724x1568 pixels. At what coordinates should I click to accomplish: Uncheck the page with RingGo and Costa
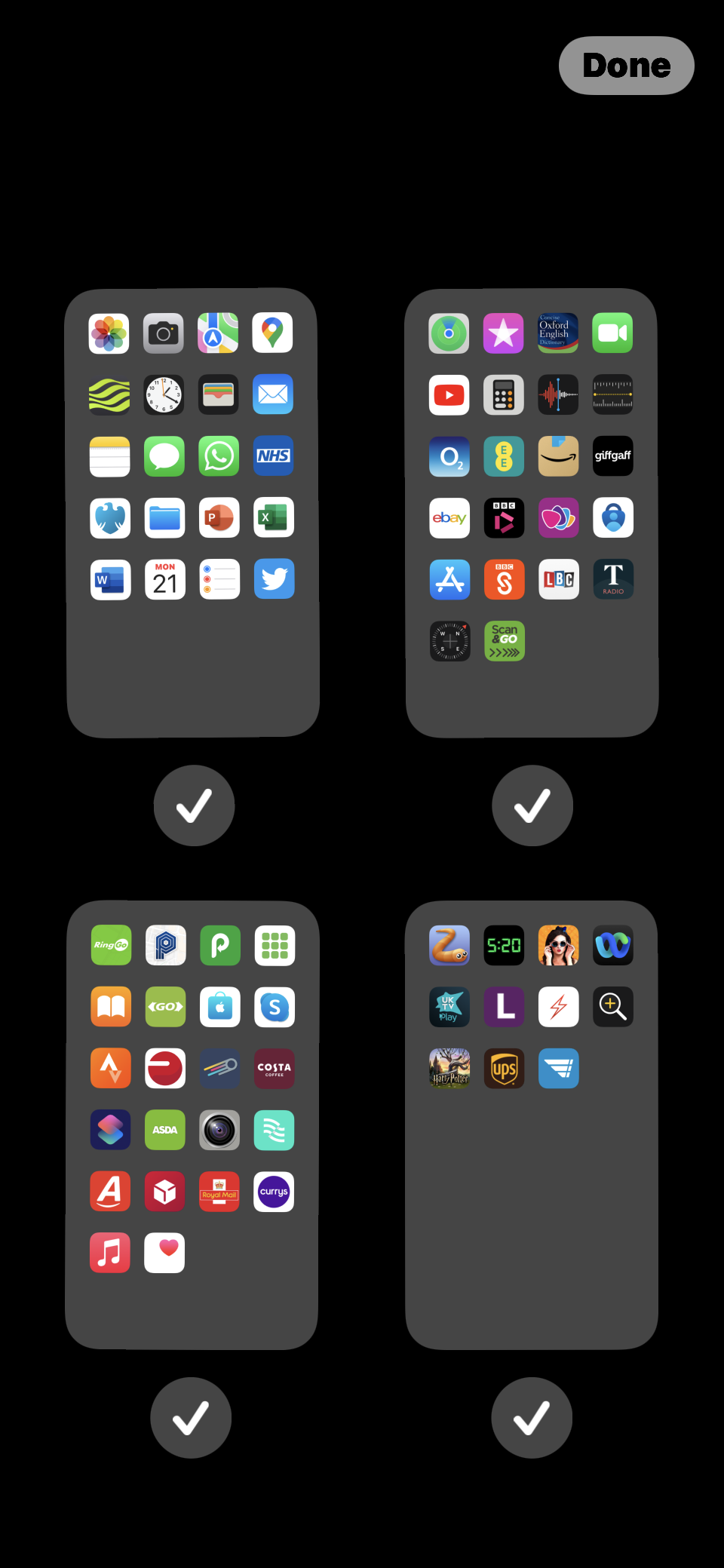191,1418
